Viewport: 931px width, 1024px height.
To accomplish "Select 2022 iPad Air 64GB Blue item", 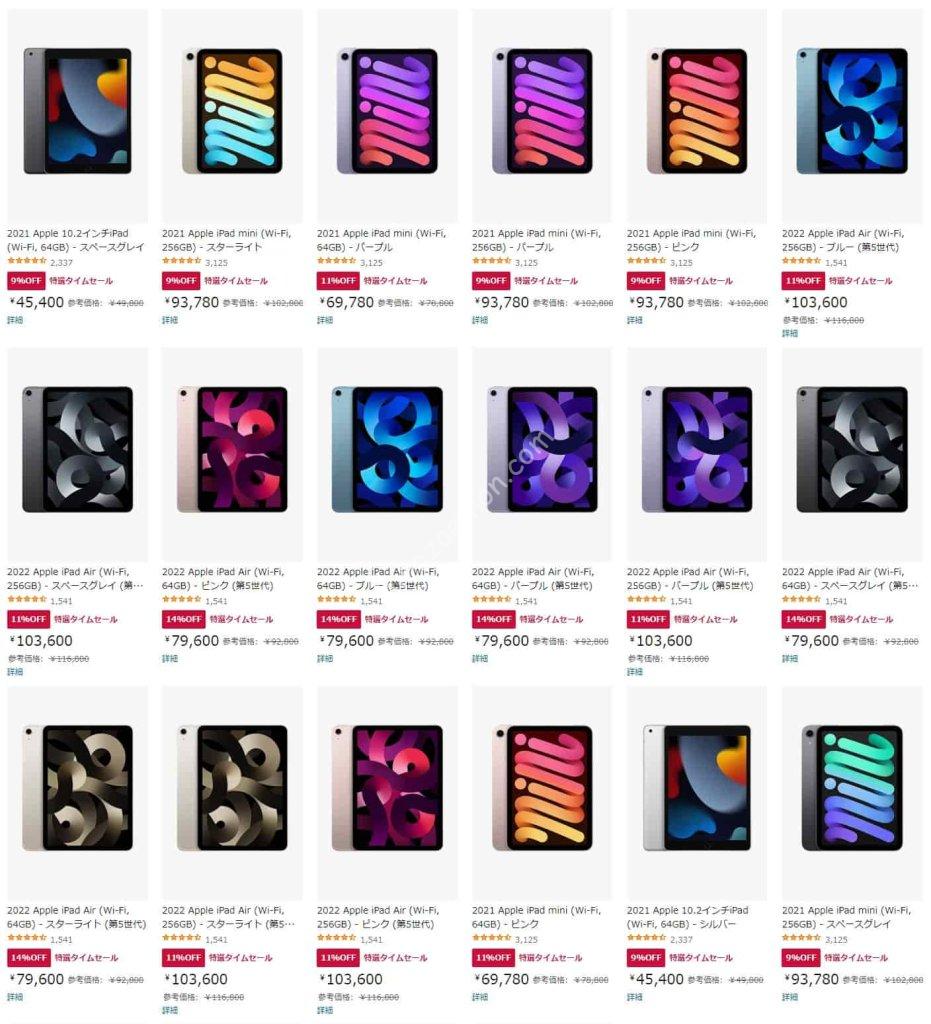I will pyautogui.click(x=386, y=578).
